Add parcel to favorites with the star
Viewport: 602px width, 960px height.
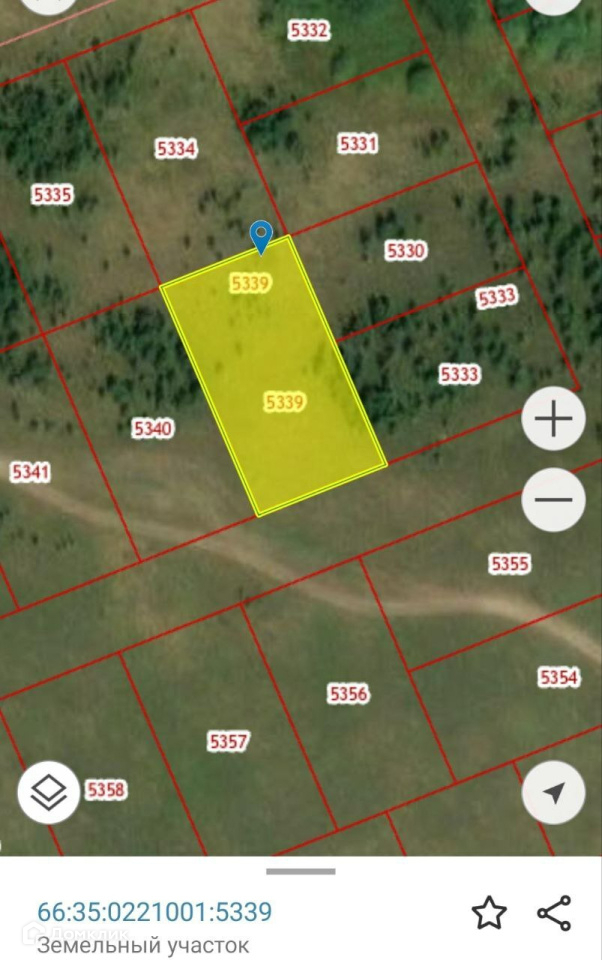point(489,913)
